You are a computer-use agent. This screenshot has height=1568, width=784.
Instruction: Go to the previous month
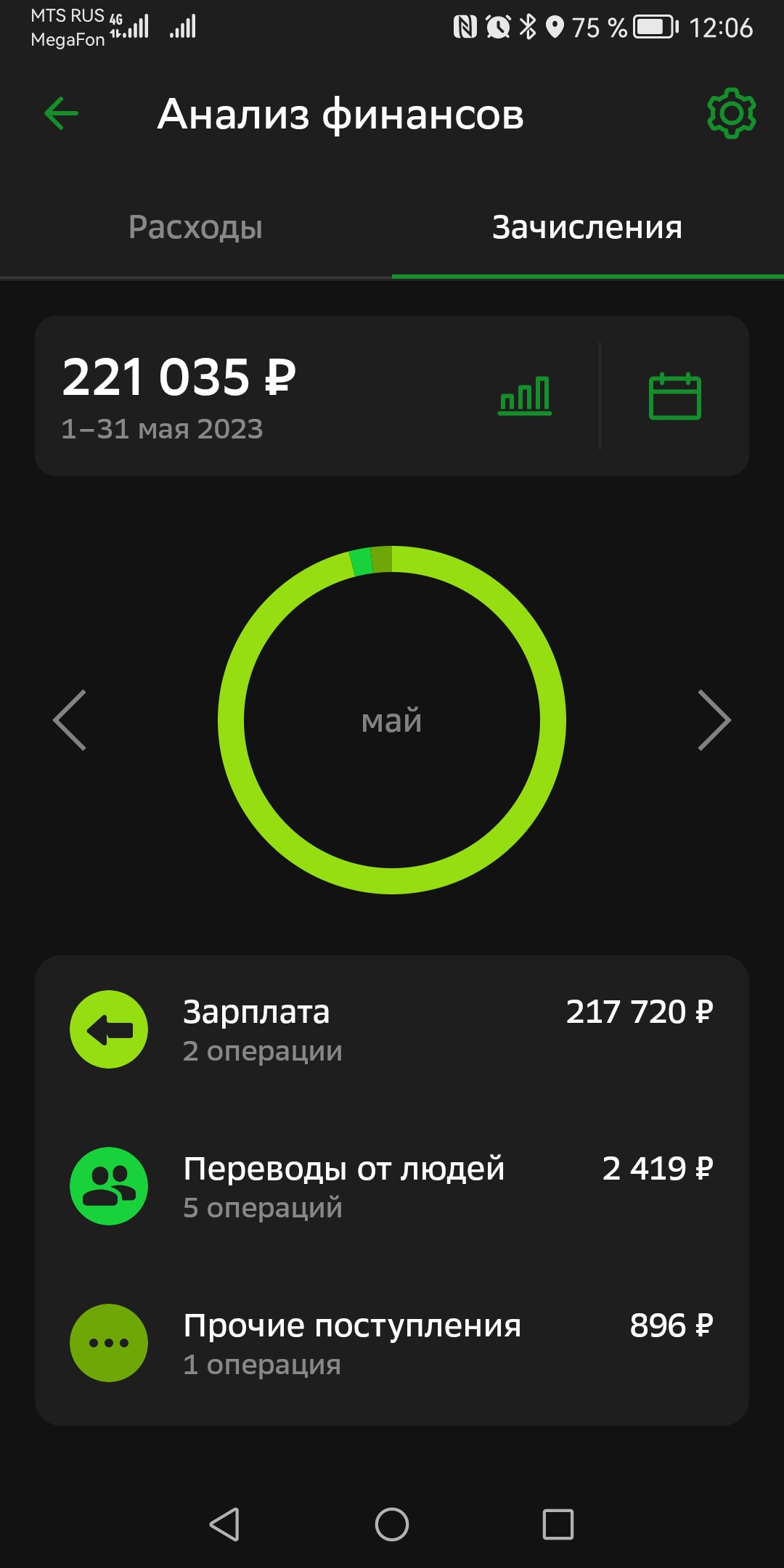(70, 720)
